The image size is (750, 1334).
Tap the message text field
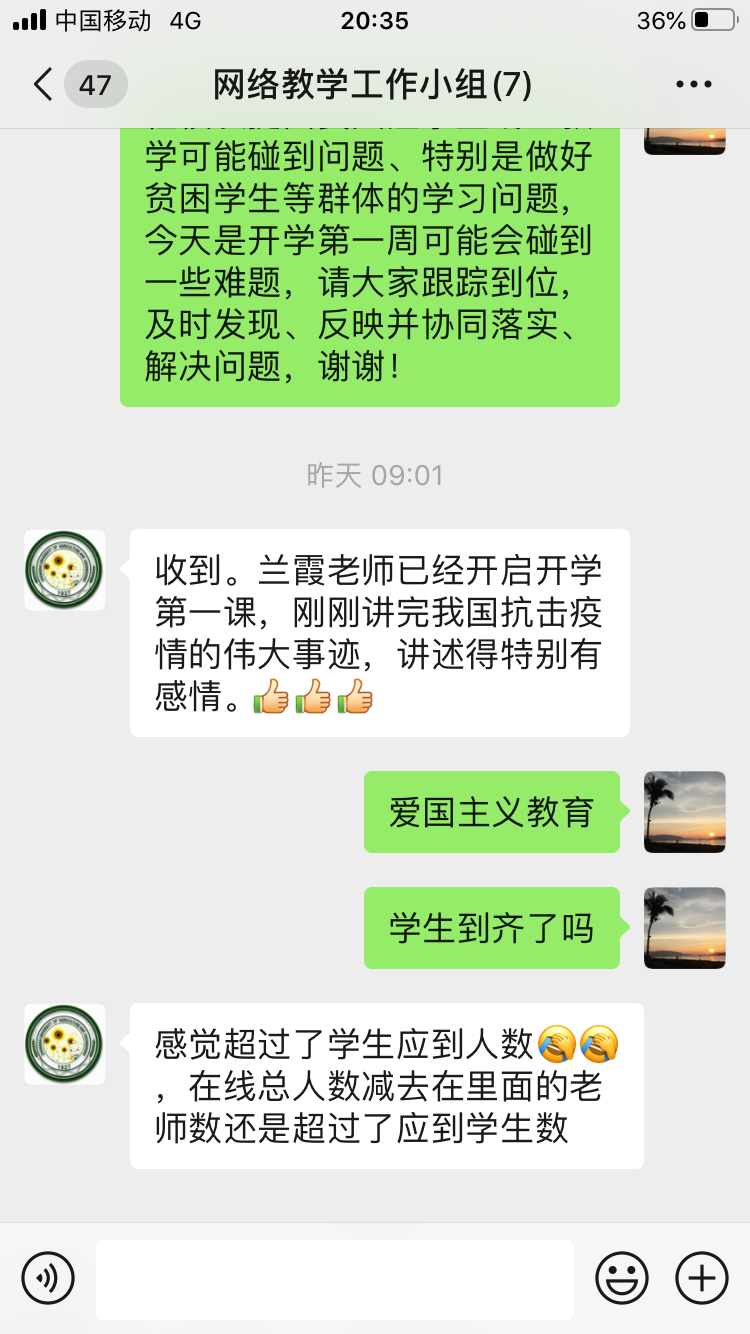coord(335,1278)
